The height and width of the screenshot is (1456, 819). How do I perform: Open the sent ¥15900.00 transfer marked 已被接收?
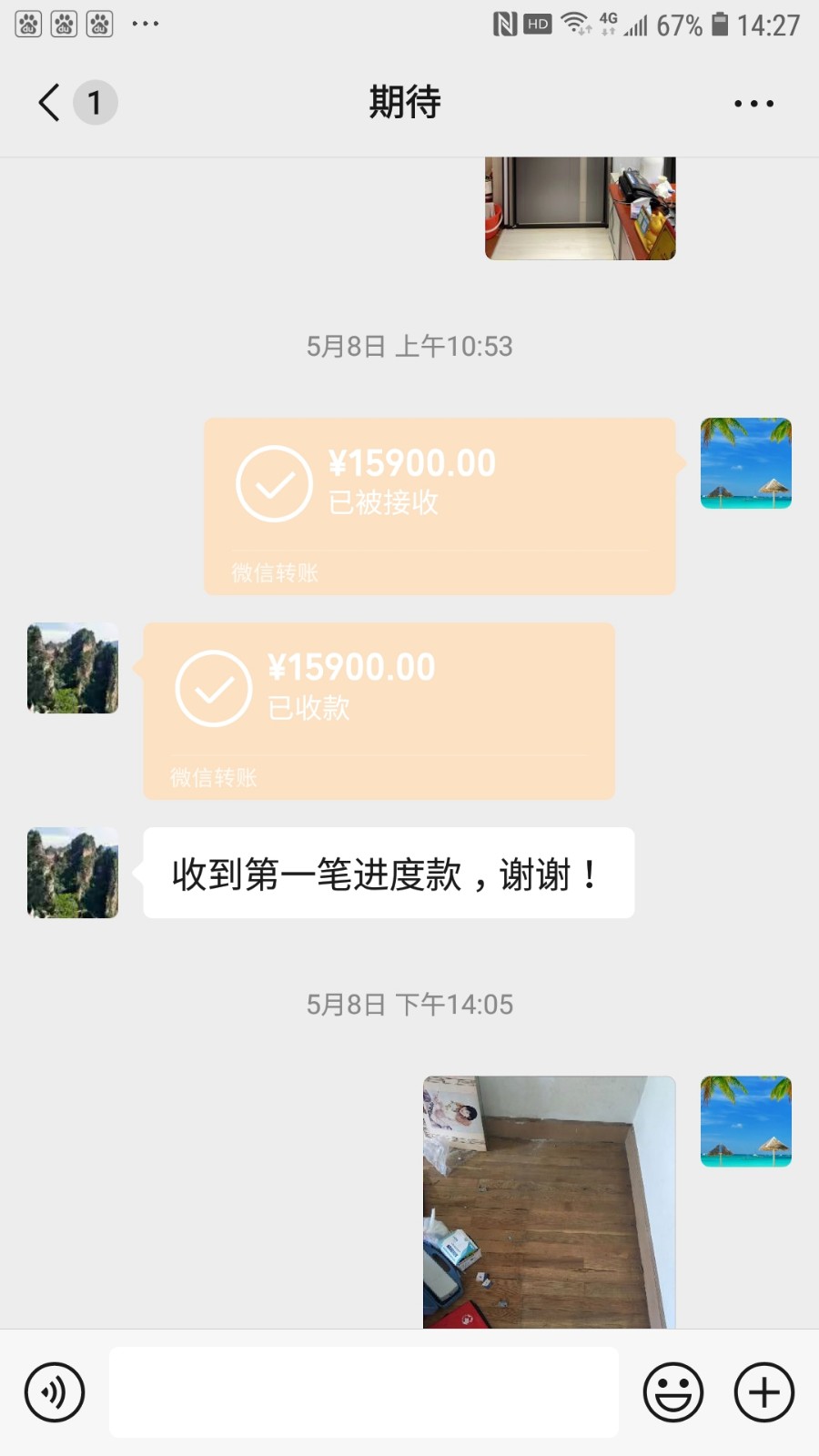(x=440, y=505)
